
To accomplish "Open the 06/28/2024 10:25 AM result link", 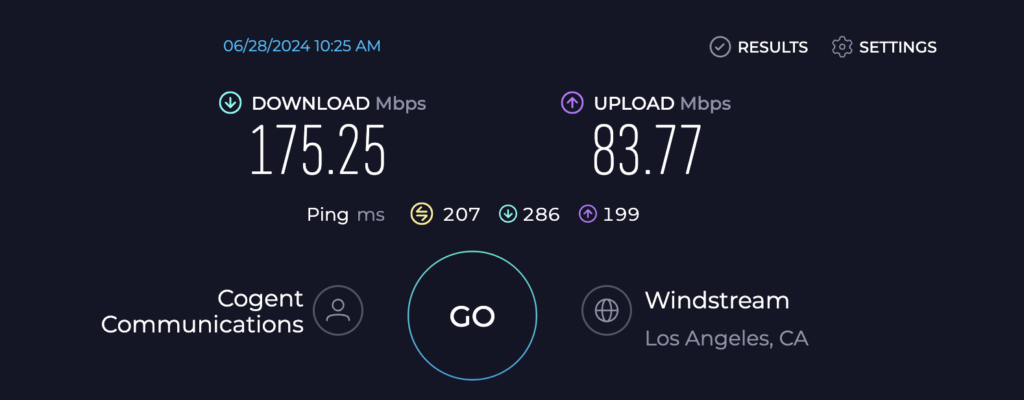I will point(301,46).
